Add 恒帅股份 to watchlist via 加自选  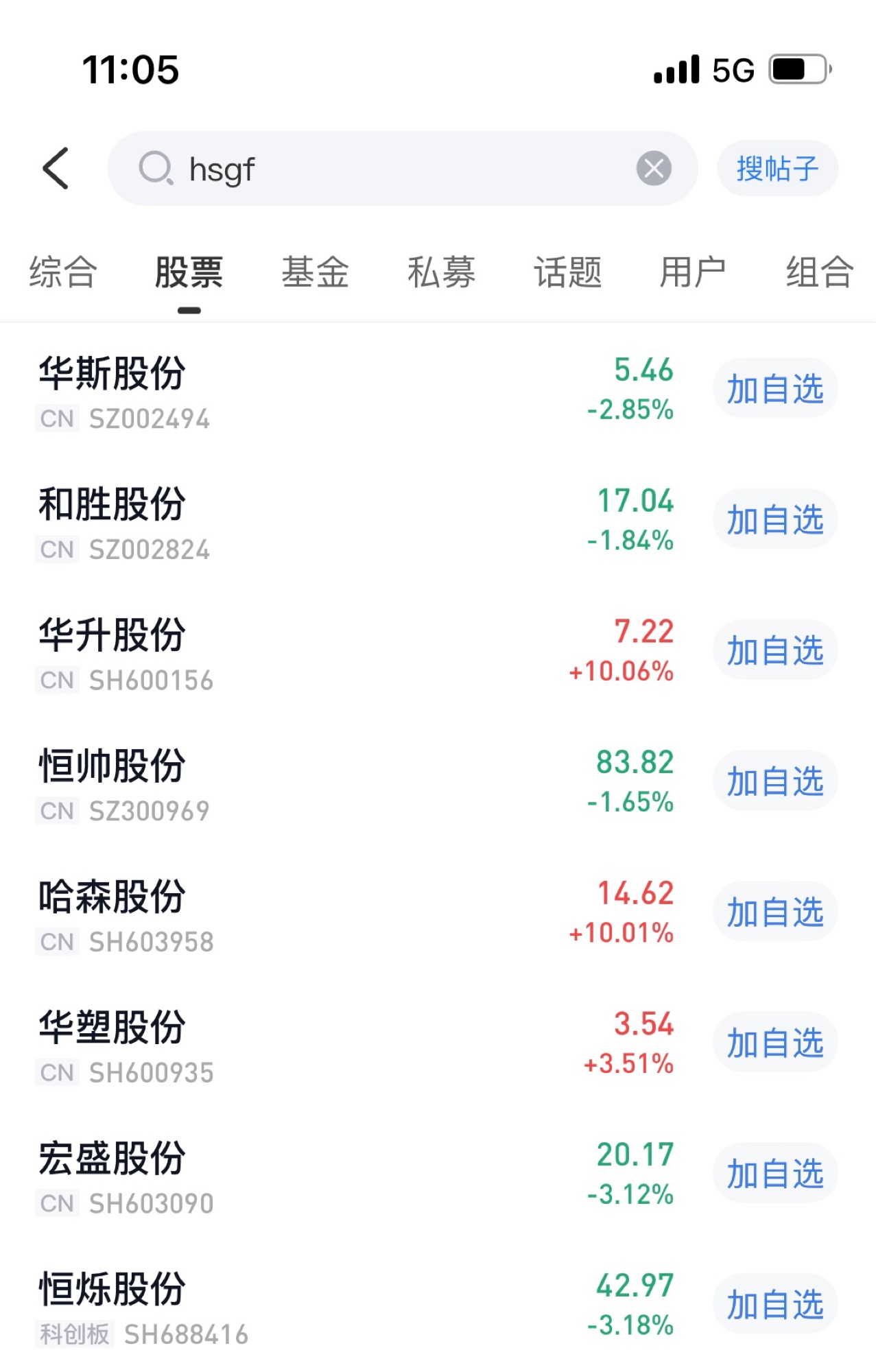[774, 780]
